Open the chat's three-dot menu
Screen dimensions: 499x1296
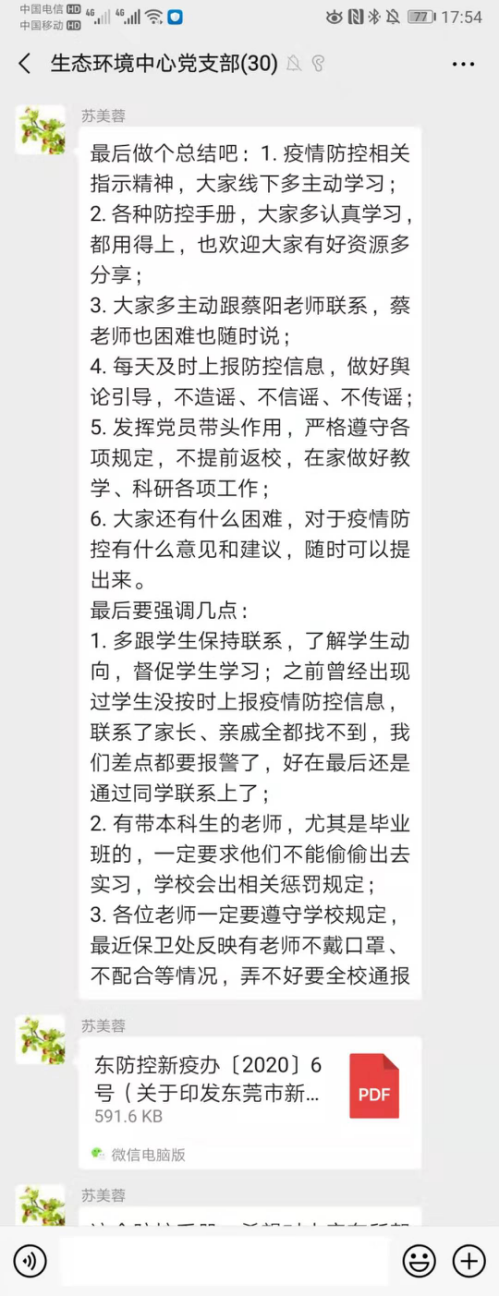pyautogui.click(x=463, y=65)
